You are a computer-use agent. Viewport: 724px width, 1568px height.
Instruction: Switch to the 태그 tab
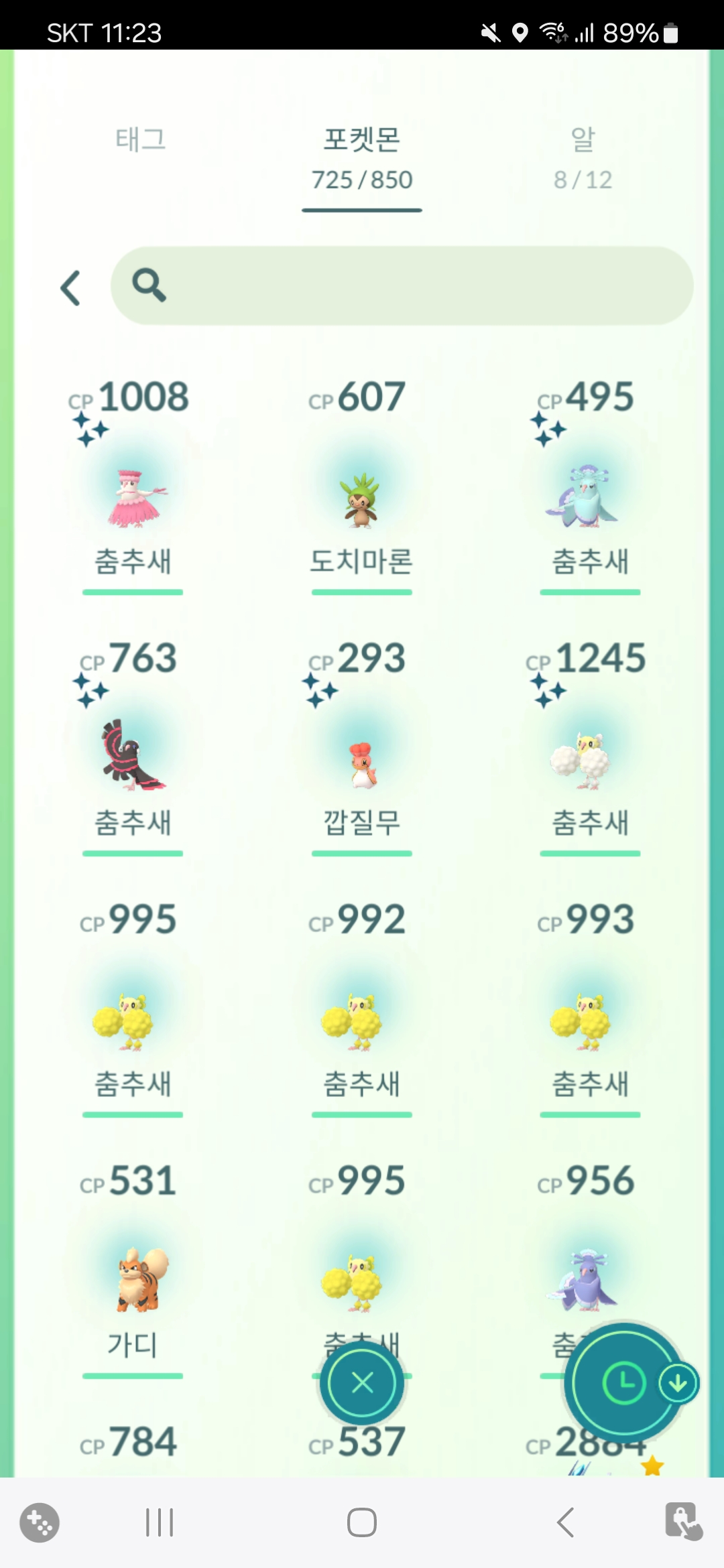tap(140, 140)
